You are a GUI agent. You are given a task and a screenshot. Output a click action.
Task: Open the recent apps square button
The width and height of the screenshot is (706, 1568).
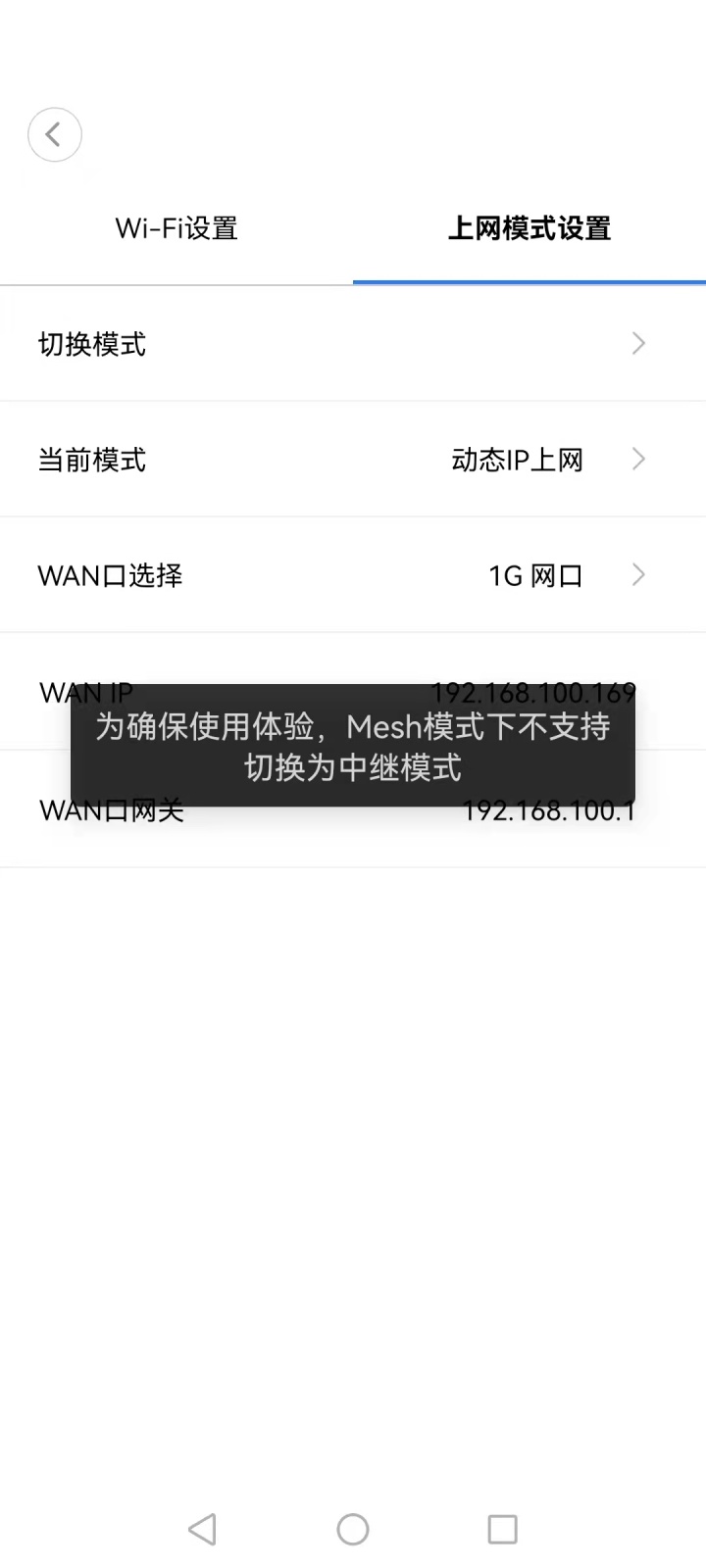tap(502, 1529)
